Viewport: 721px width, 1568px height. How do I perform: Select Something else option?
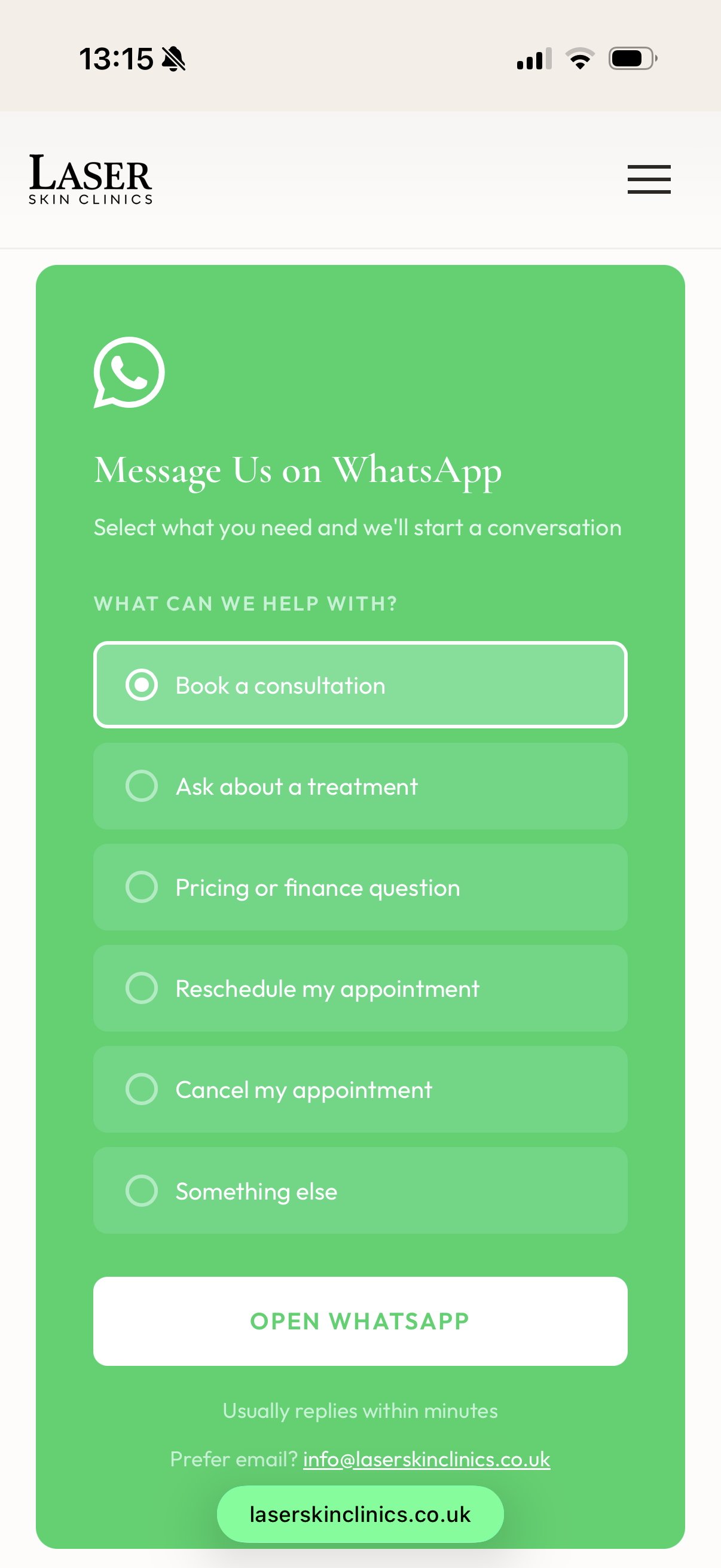pyautogui.click(x=359, y=1191)
